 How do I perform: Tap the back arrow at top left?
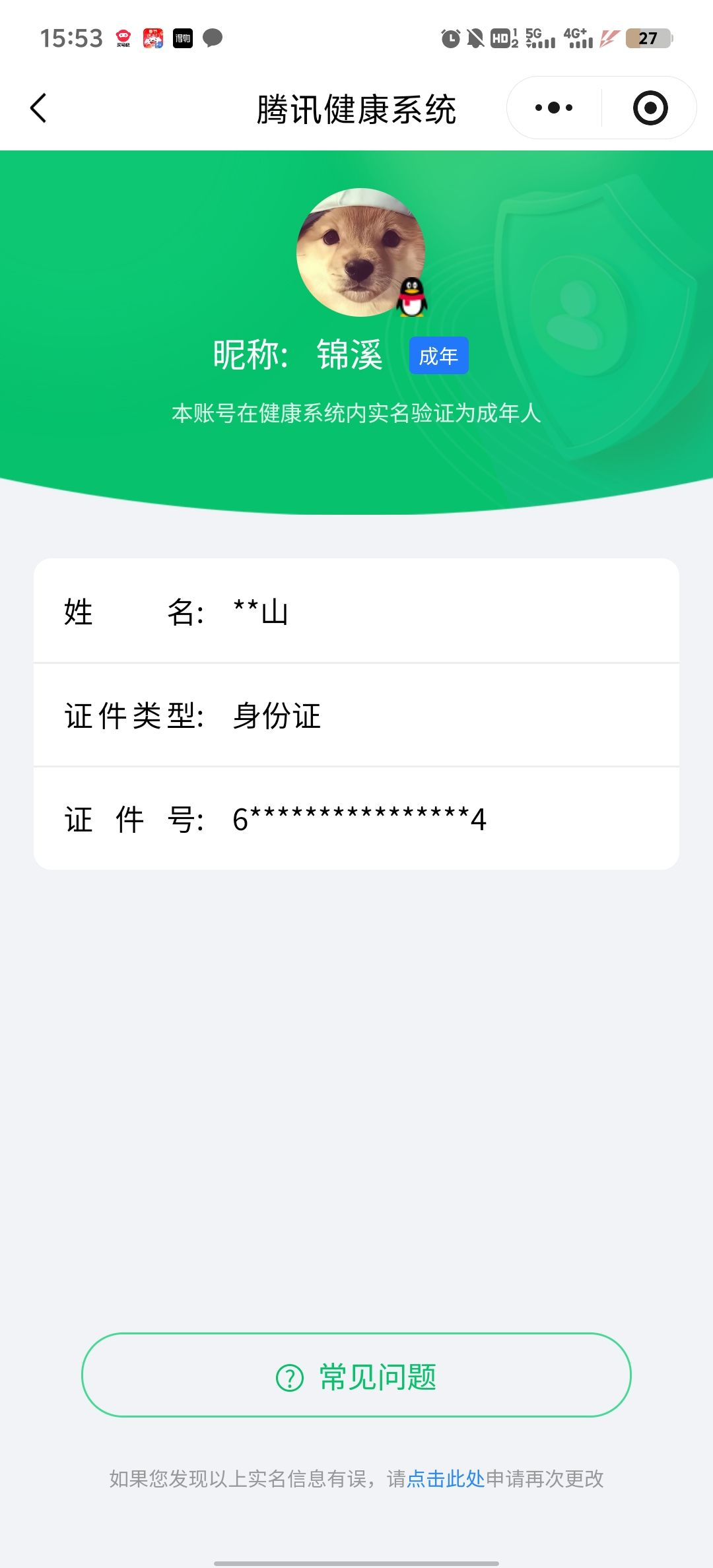coord(38,109)
